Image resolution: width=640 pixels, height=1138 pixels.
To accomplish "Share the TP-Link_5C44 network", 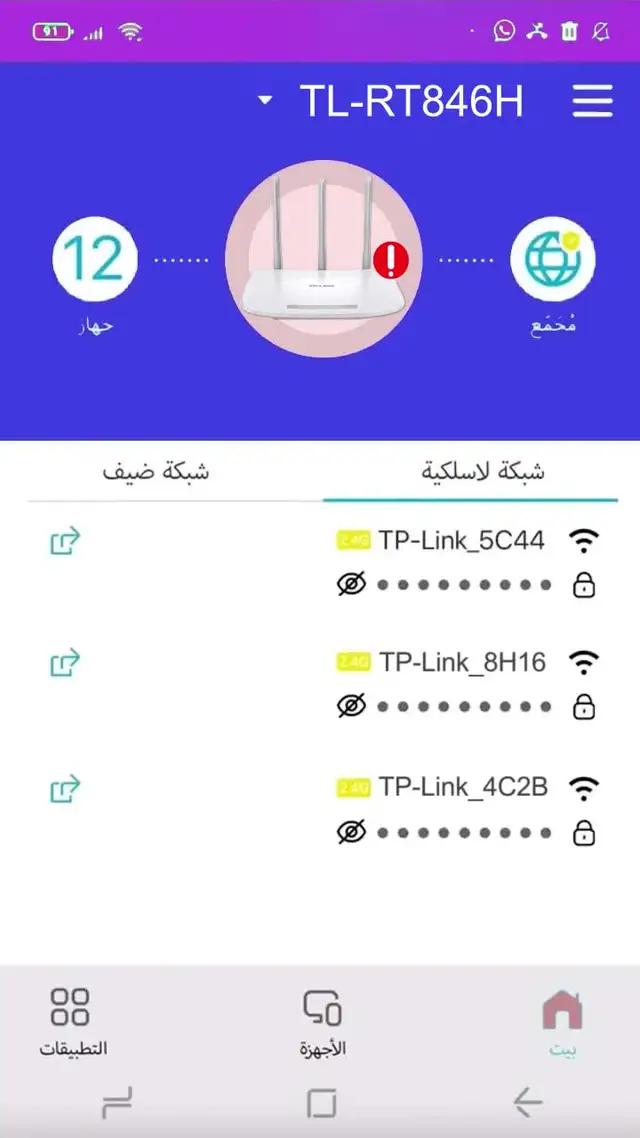I will pos(65,542).
